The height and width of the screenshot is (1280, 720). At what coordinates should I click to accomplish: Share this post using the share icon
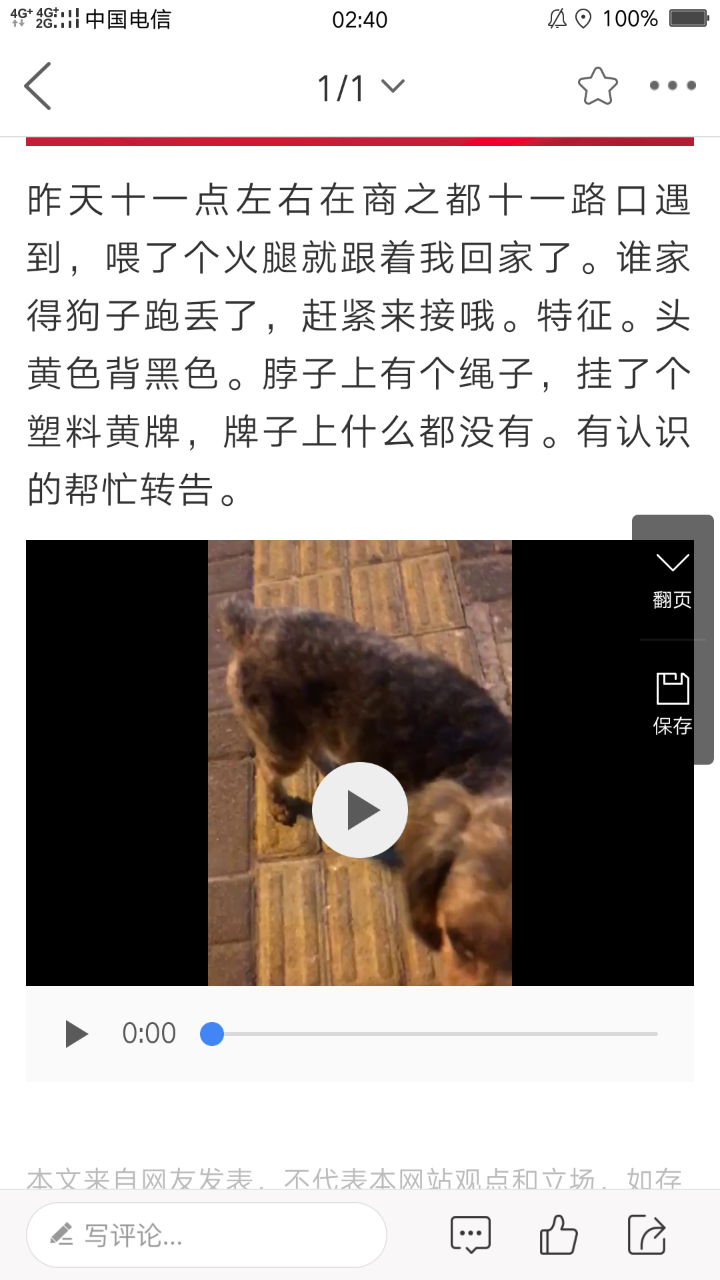646,1235
